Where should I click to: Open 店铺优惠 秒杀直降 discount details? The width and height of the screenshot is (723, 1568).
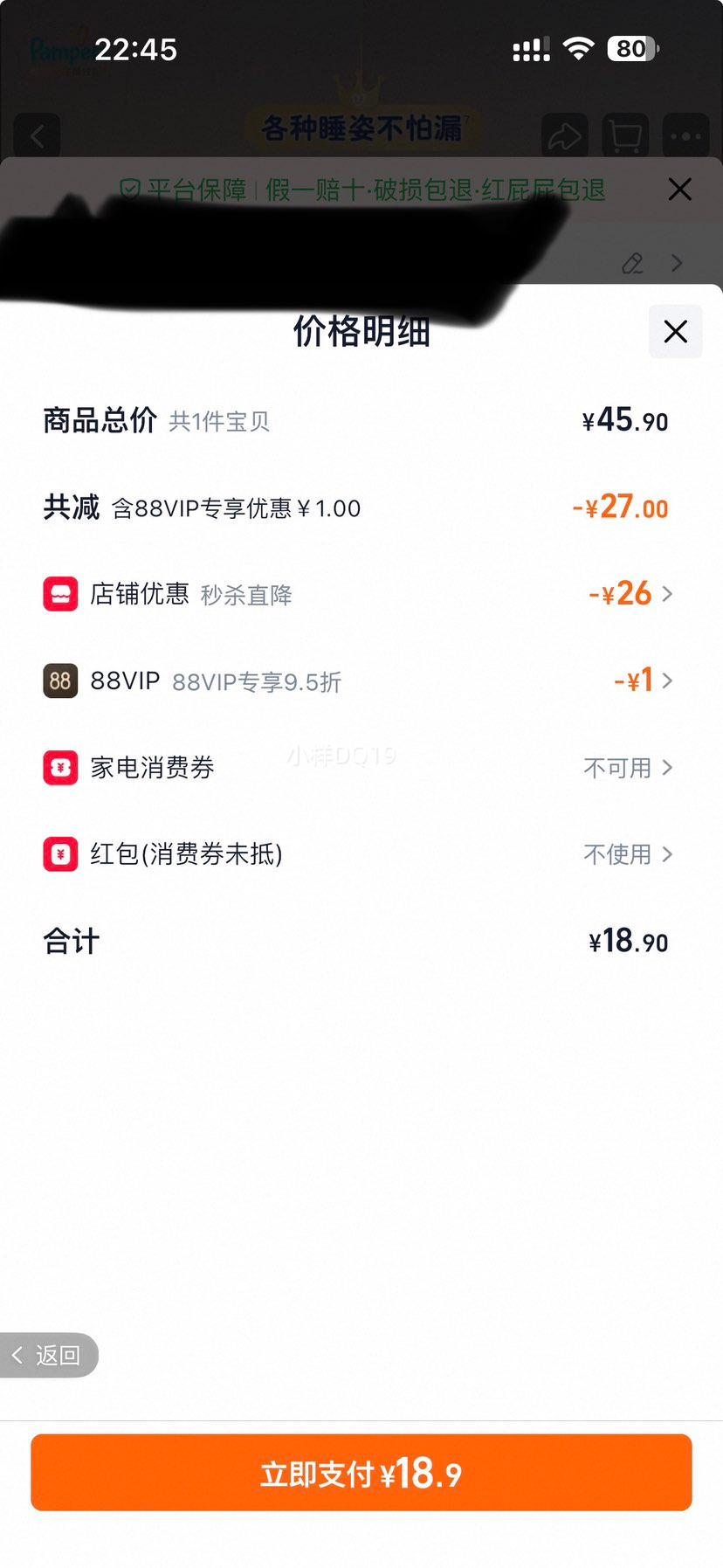(358, 594)
